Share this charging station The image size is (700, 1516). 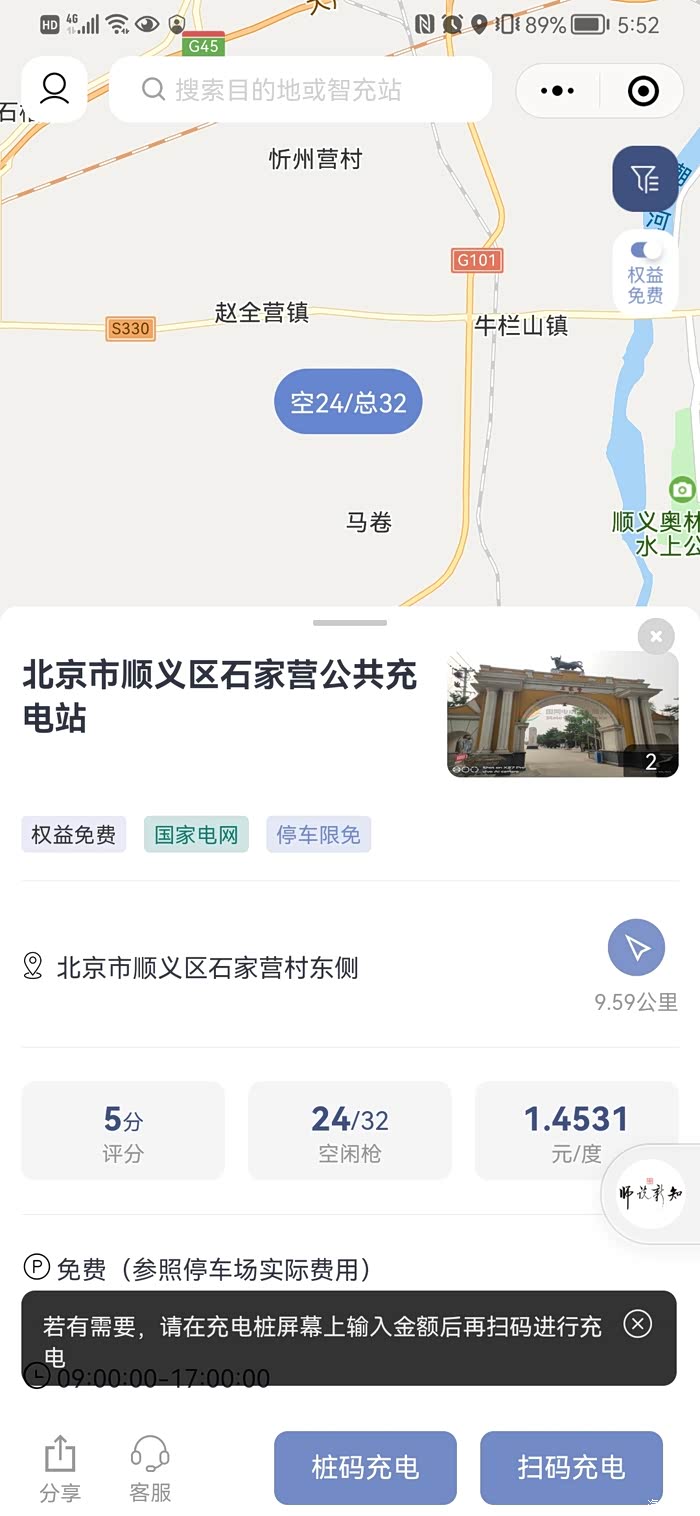click(60, 1468)
